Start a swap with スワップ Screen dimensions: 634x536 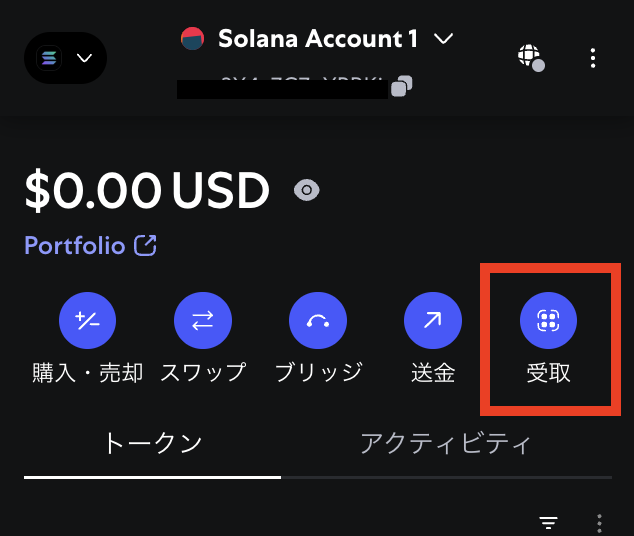click(x=203, y=321)
